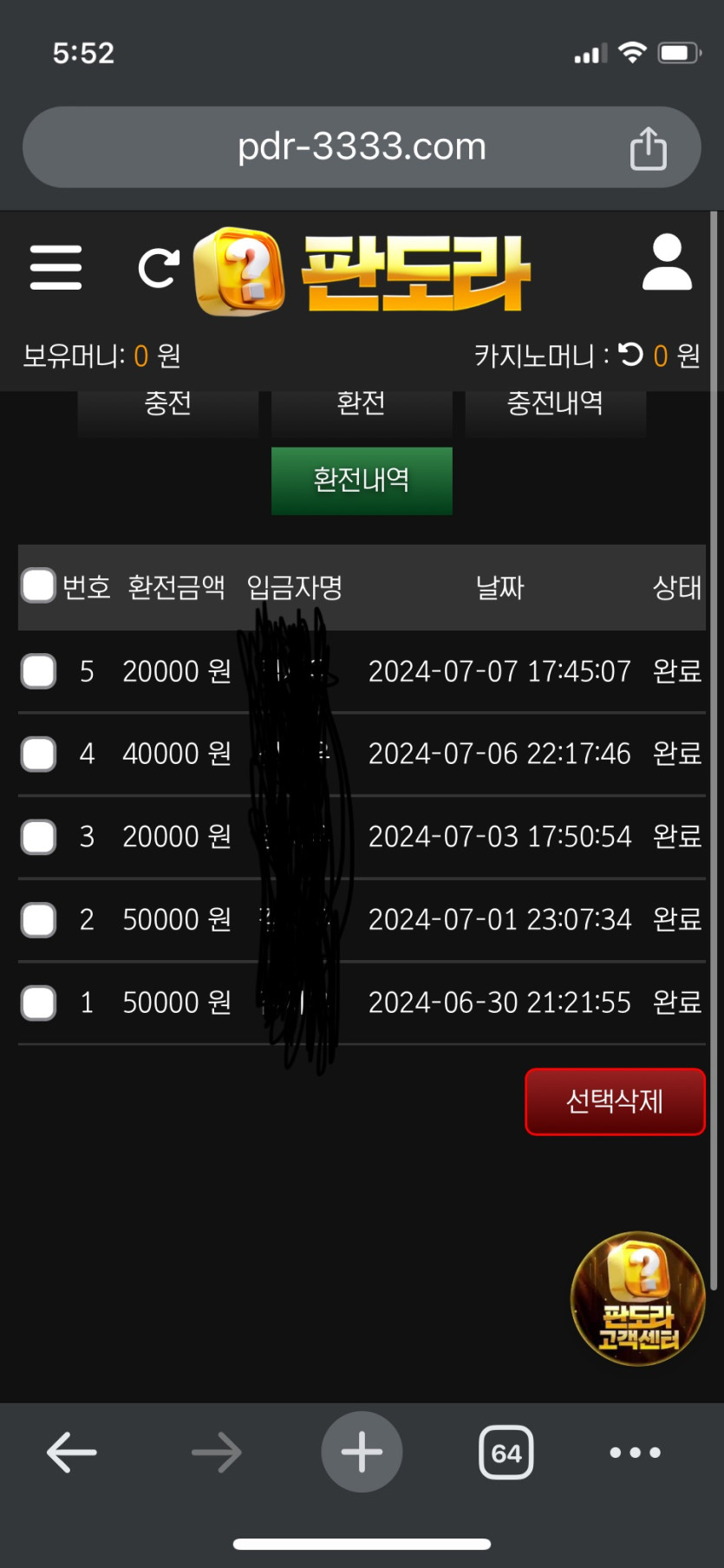
Task: Check the select-all checkbox in header
Action: click(x=39, y=585)
